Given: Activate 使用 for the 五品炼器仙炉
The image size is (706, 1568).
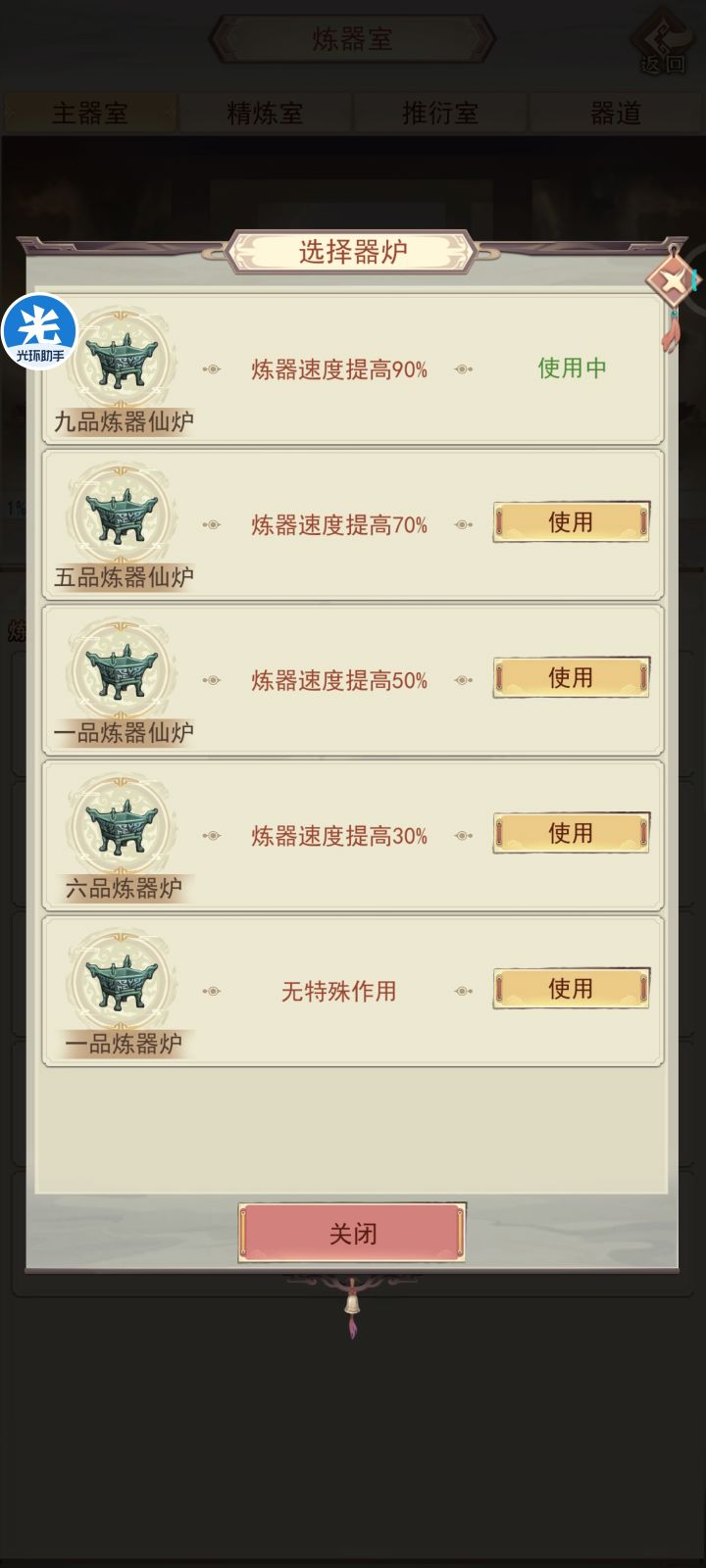Looking at the screenshot, I should pyautogui.click(x=571, y=523).
